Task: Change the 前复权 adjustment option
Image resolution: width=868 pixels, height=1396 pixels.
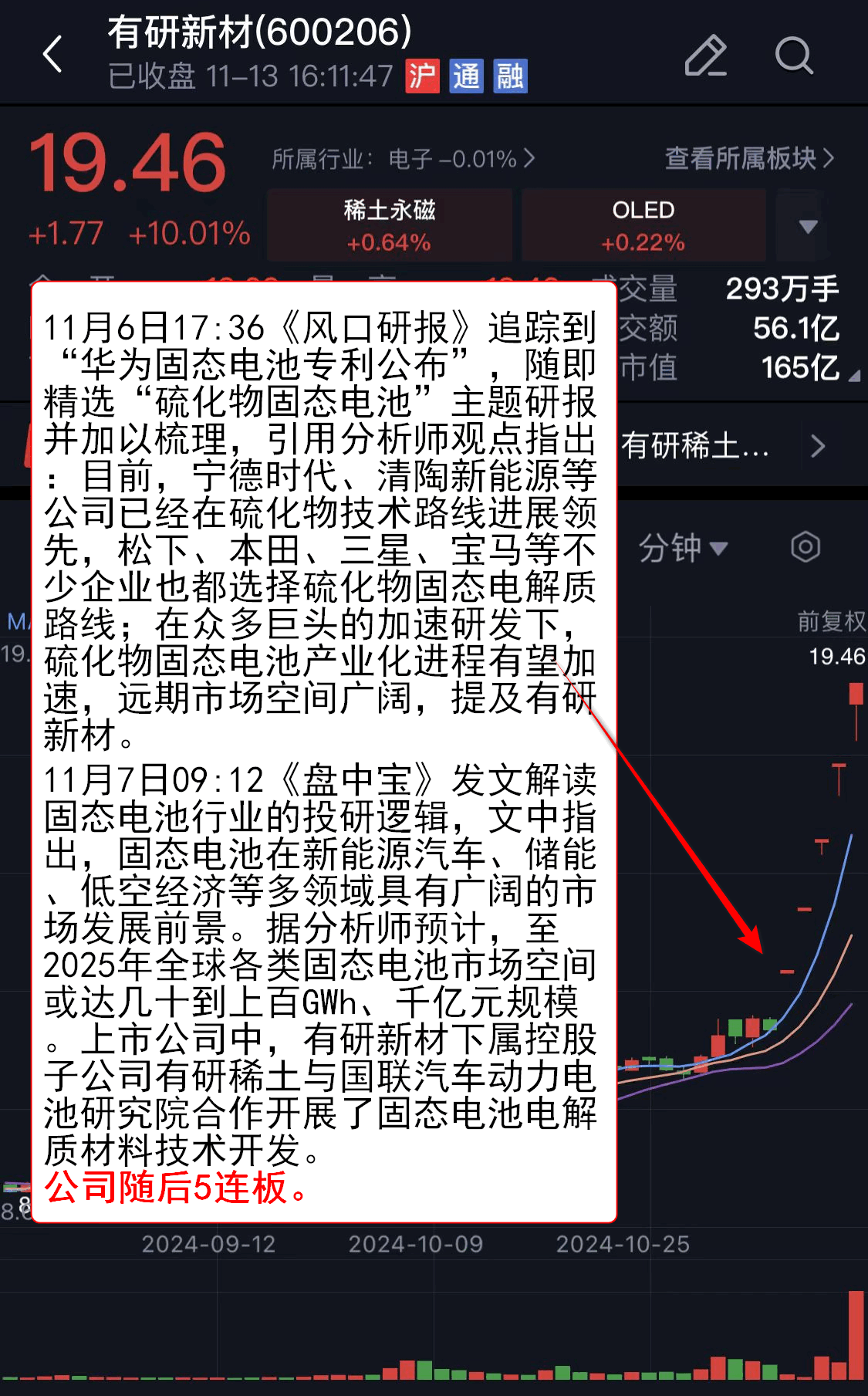Action: (x=830, y=621)
